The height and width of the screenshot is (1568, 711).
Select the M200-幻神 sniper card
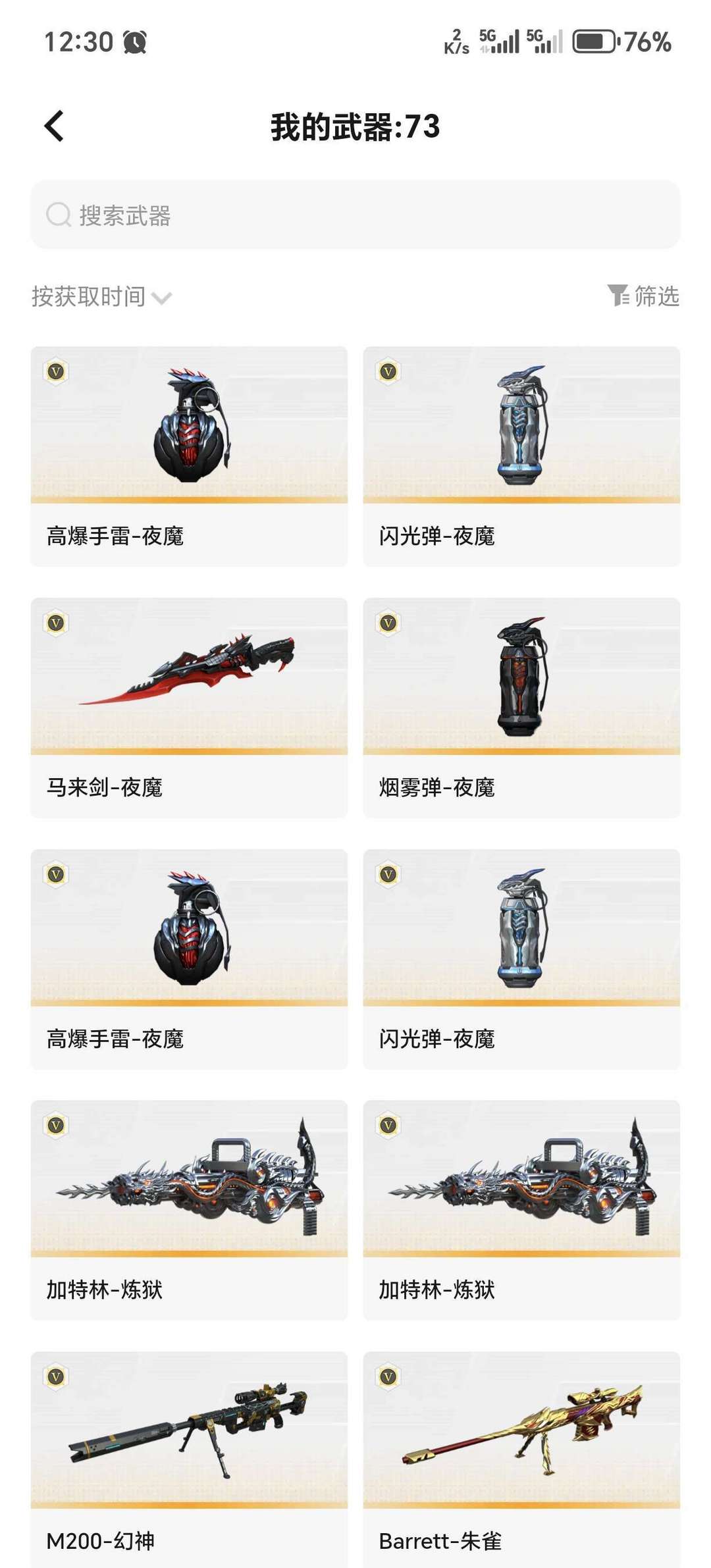tap(189, 1458)
